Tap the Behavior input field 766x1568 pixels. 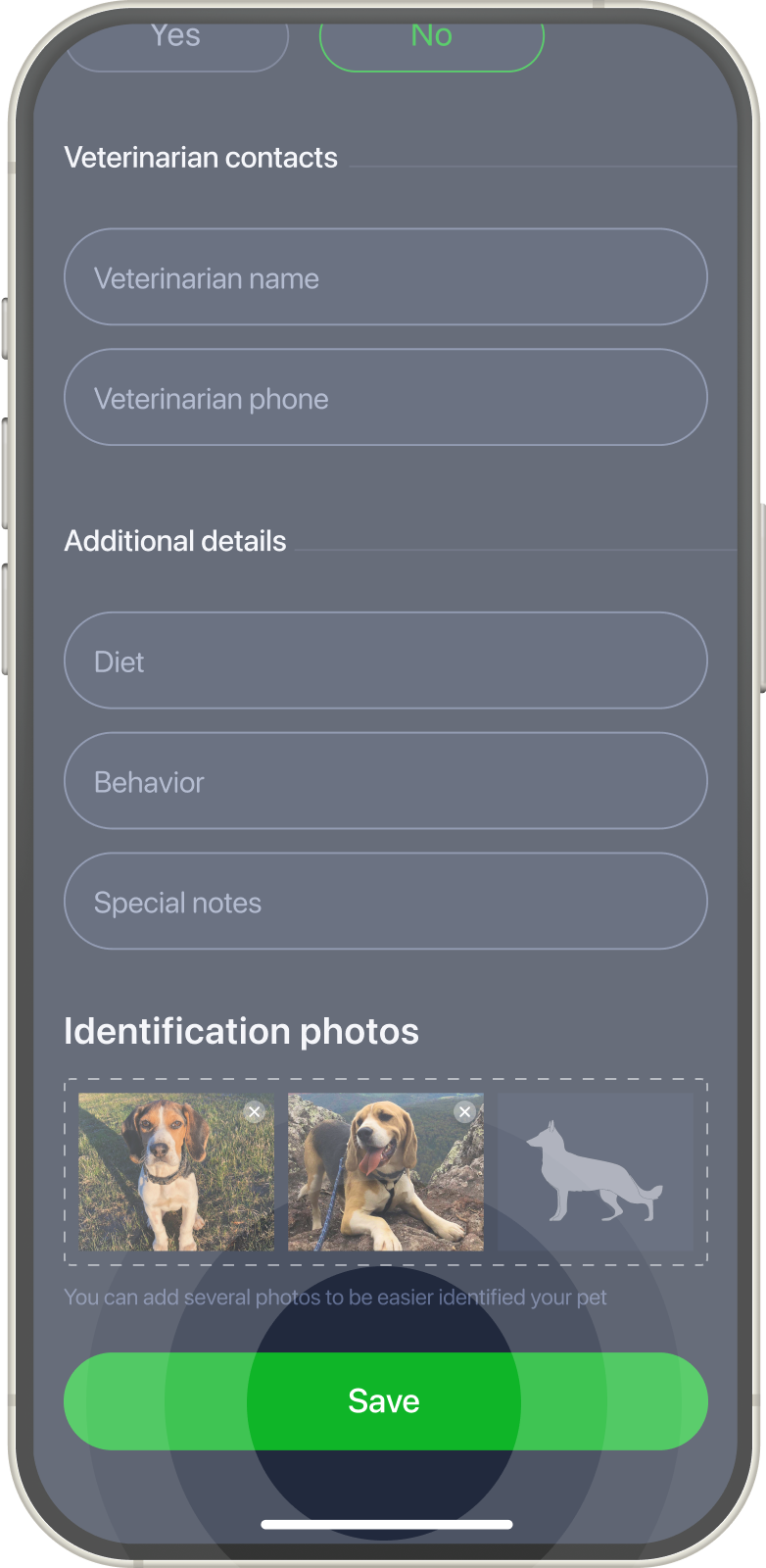[x=385, y=781]
